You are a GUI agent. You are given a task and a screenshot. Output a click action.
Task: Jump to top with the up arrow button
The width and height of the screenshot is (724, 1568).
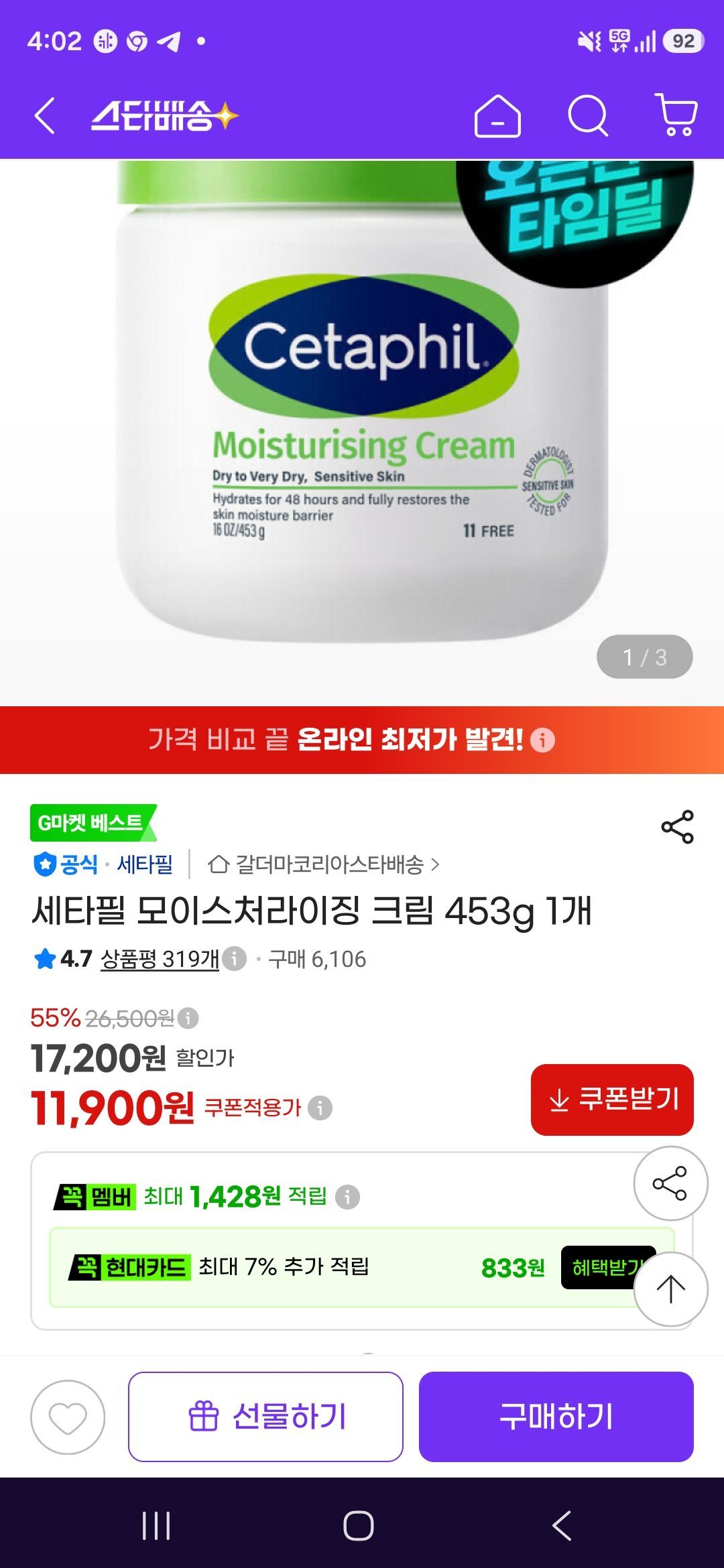pyautogui.click(x=670, y=1289)
